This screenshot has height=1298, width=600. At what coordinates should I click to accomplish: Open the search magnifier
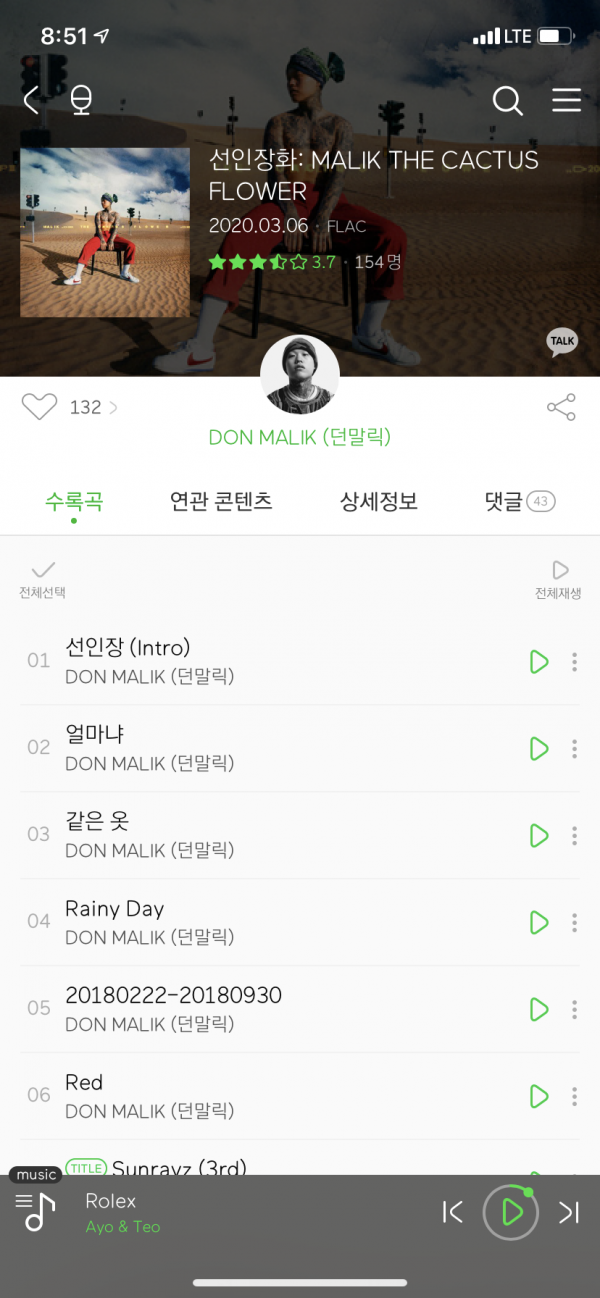pyautogui.click(x=508, y=100)
